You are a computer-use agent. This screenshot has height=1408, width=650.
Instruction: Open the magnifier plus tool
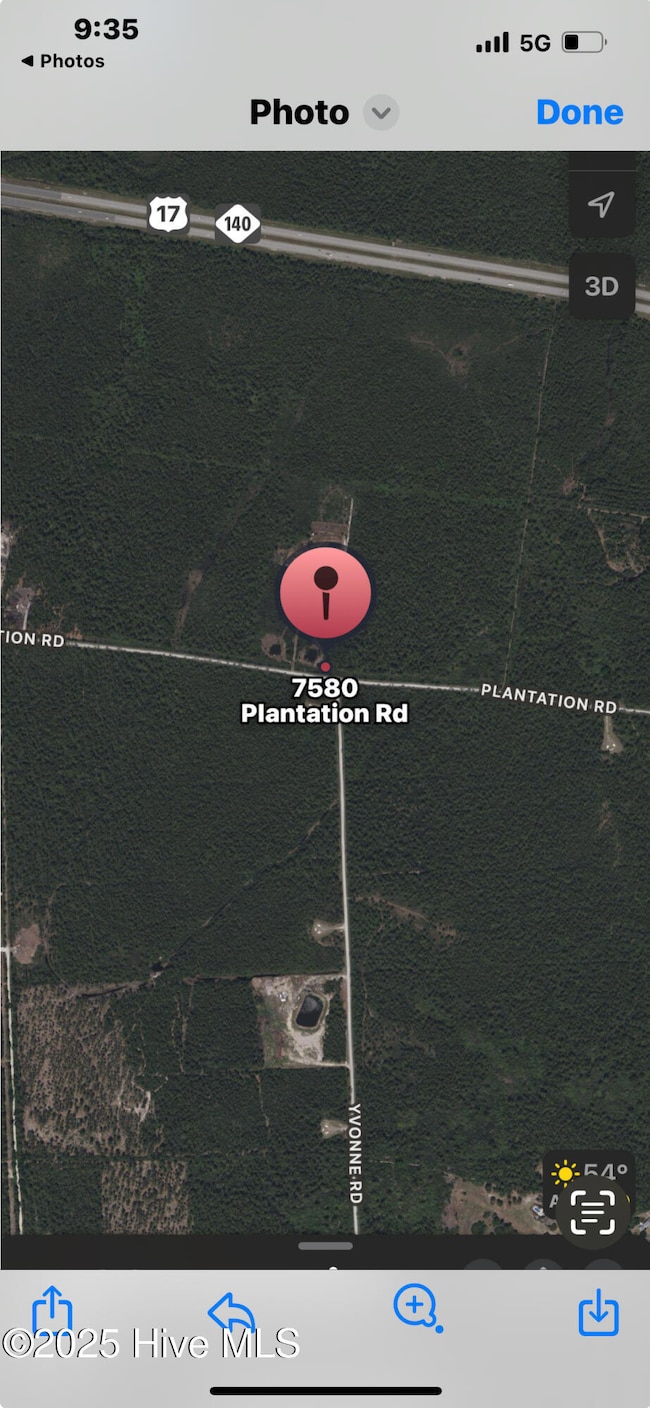click(415, 1307)
